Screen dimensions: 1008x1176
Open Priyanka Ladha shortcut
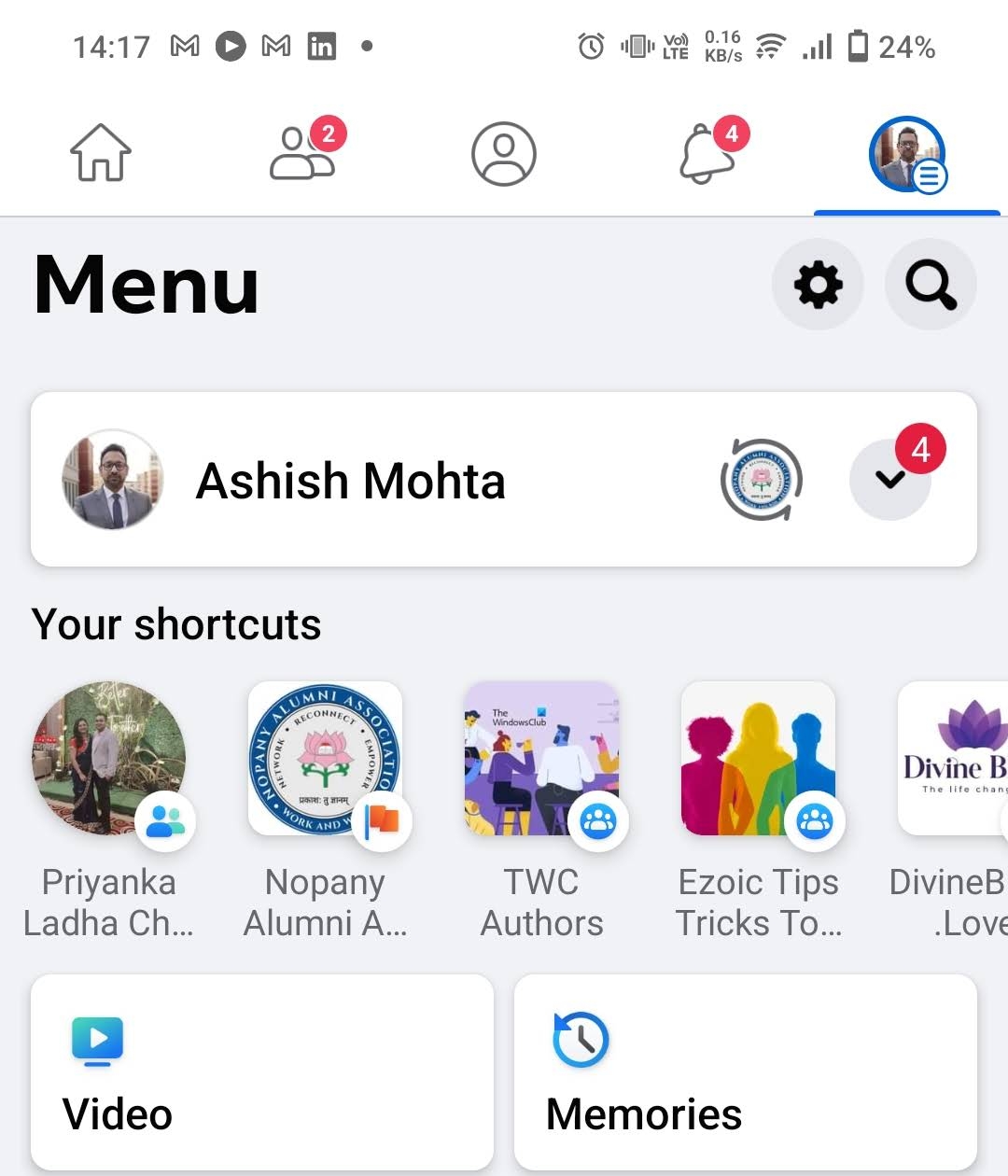[x=109, y=758]
